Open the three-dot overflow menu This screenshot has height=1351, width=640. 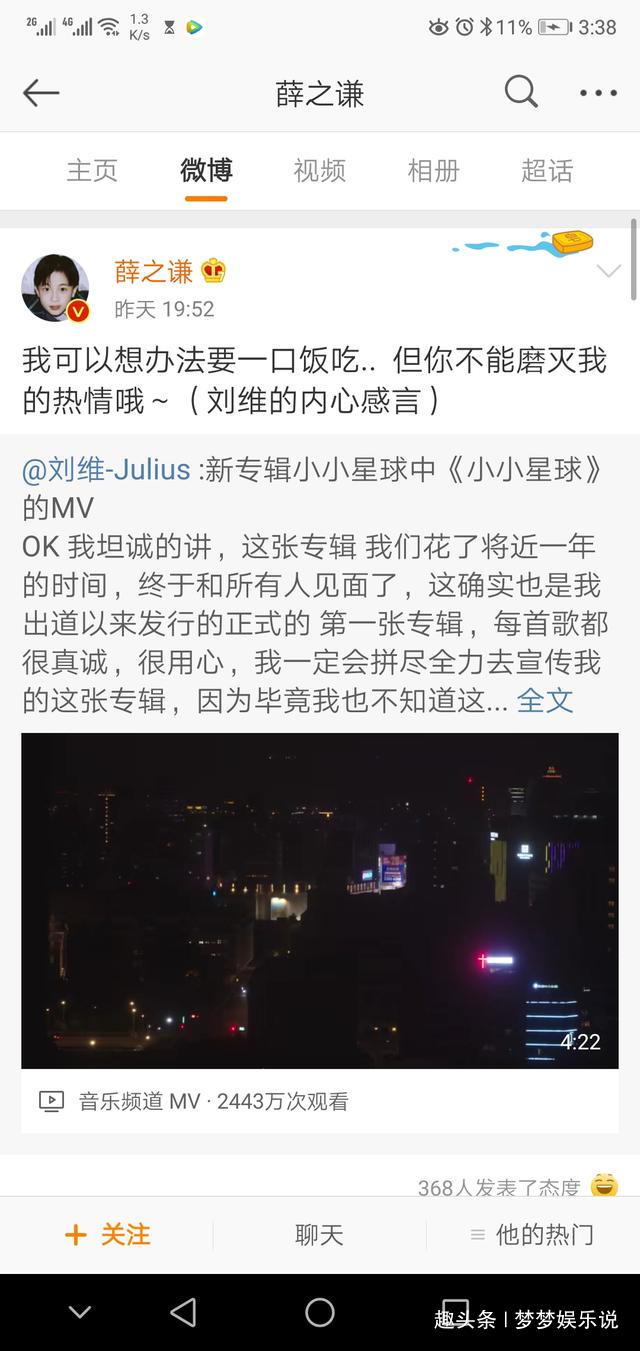click(598, 94)
